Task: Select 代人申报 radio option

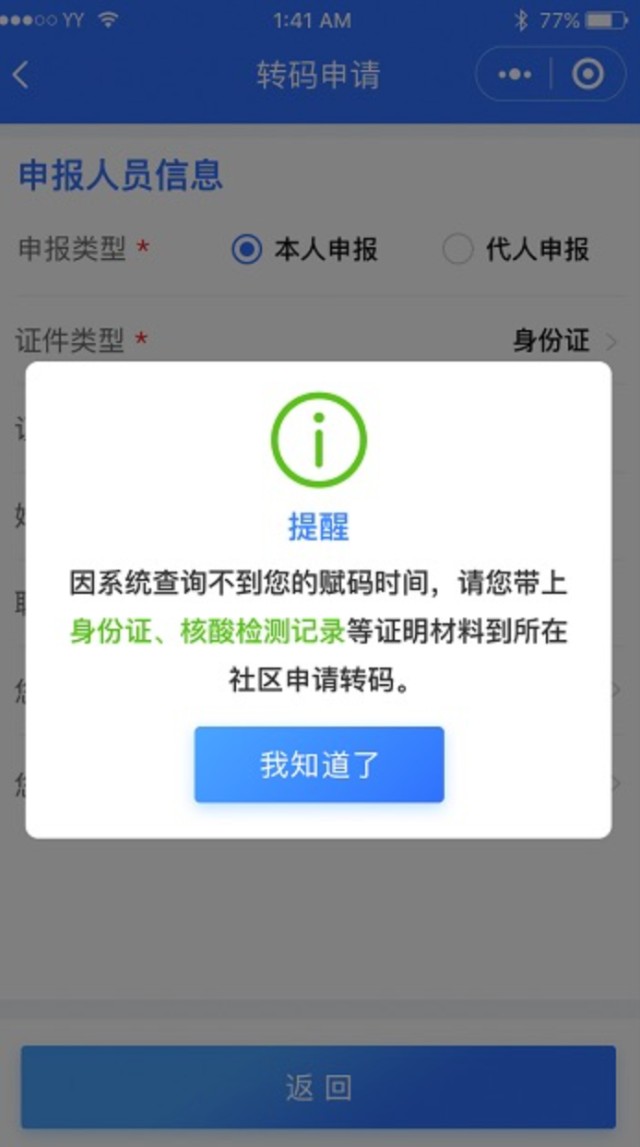Action: point(458,249)
